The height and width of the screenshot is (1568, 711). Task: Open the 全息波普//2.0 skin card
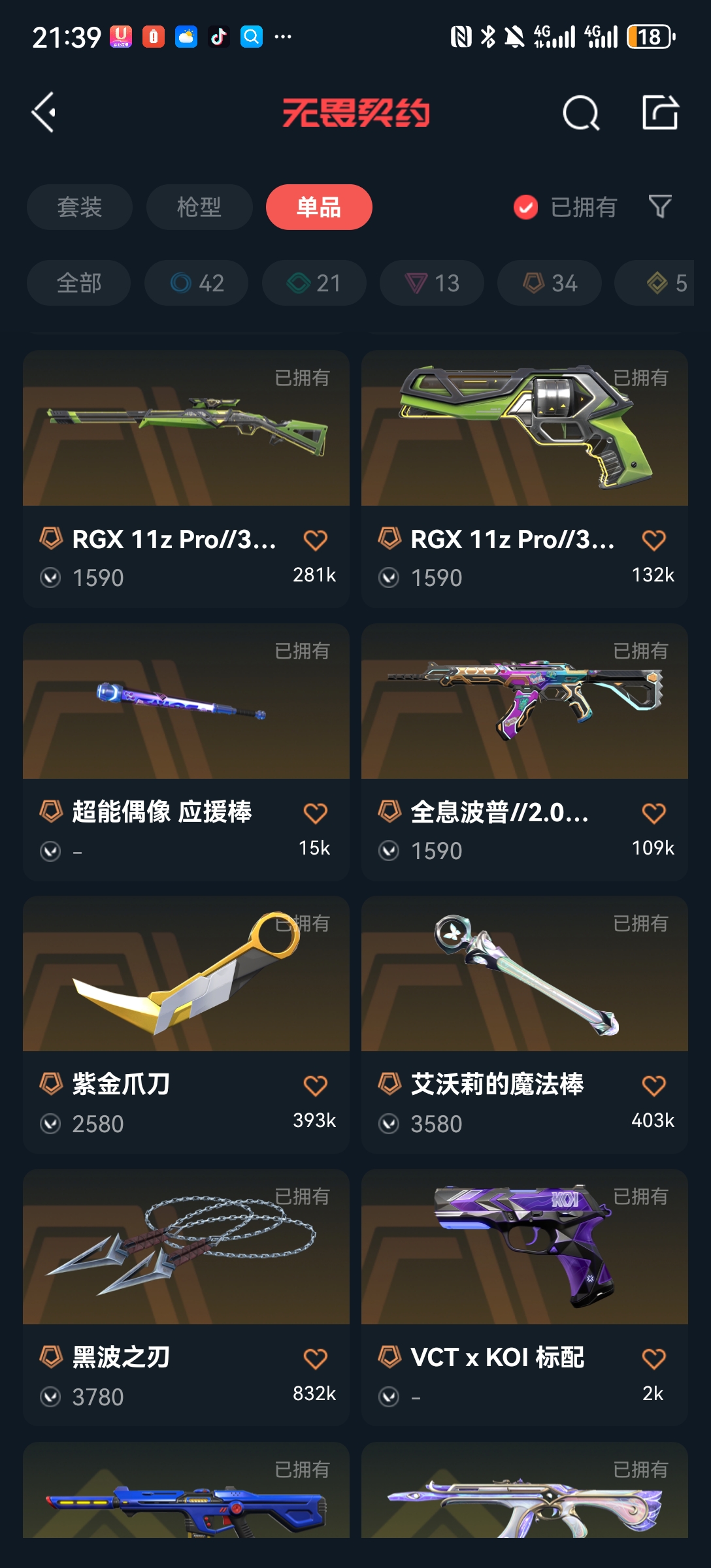(x=525, y=752)
